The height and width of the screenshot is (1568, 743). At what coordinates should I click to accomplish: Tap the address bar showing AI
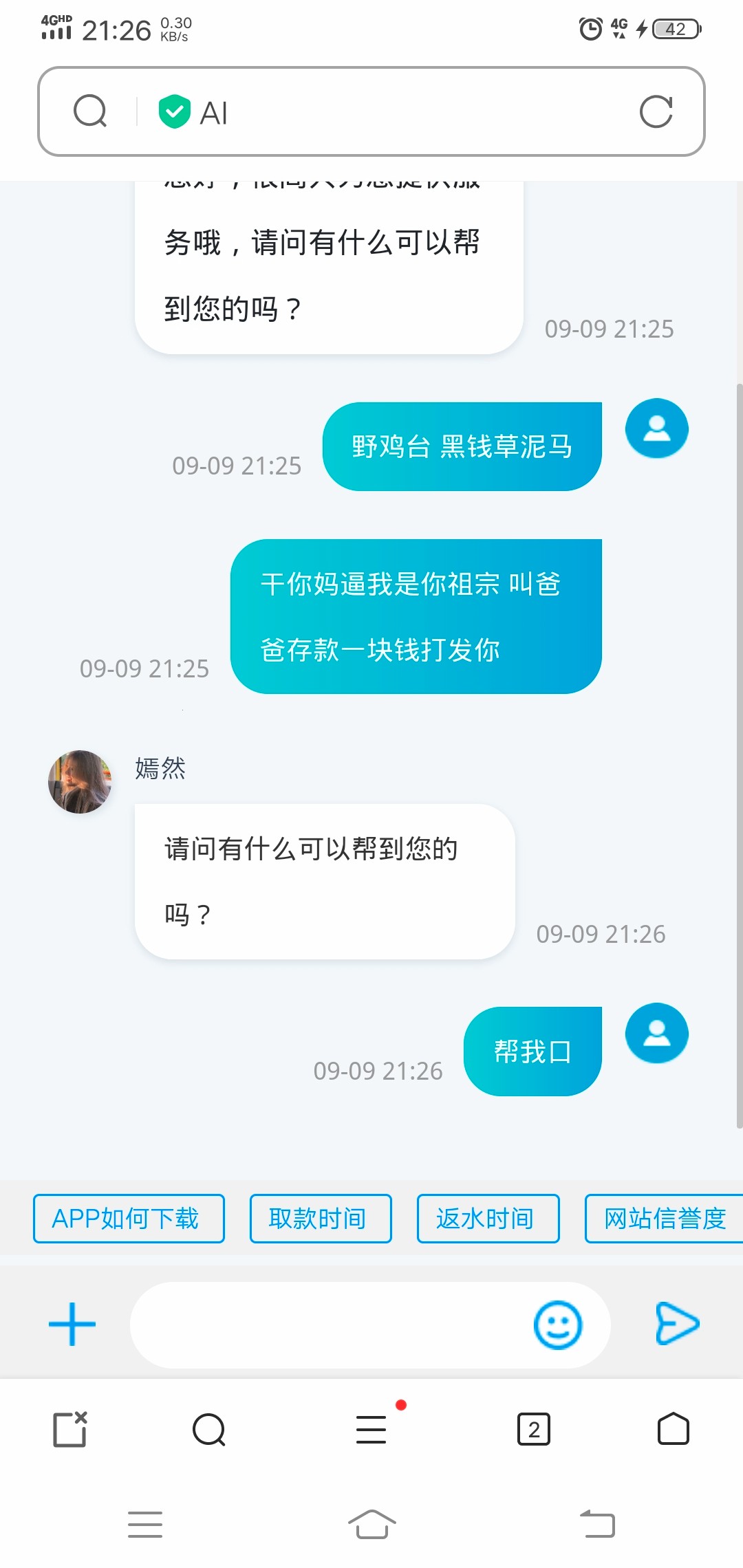click(385, 111)
